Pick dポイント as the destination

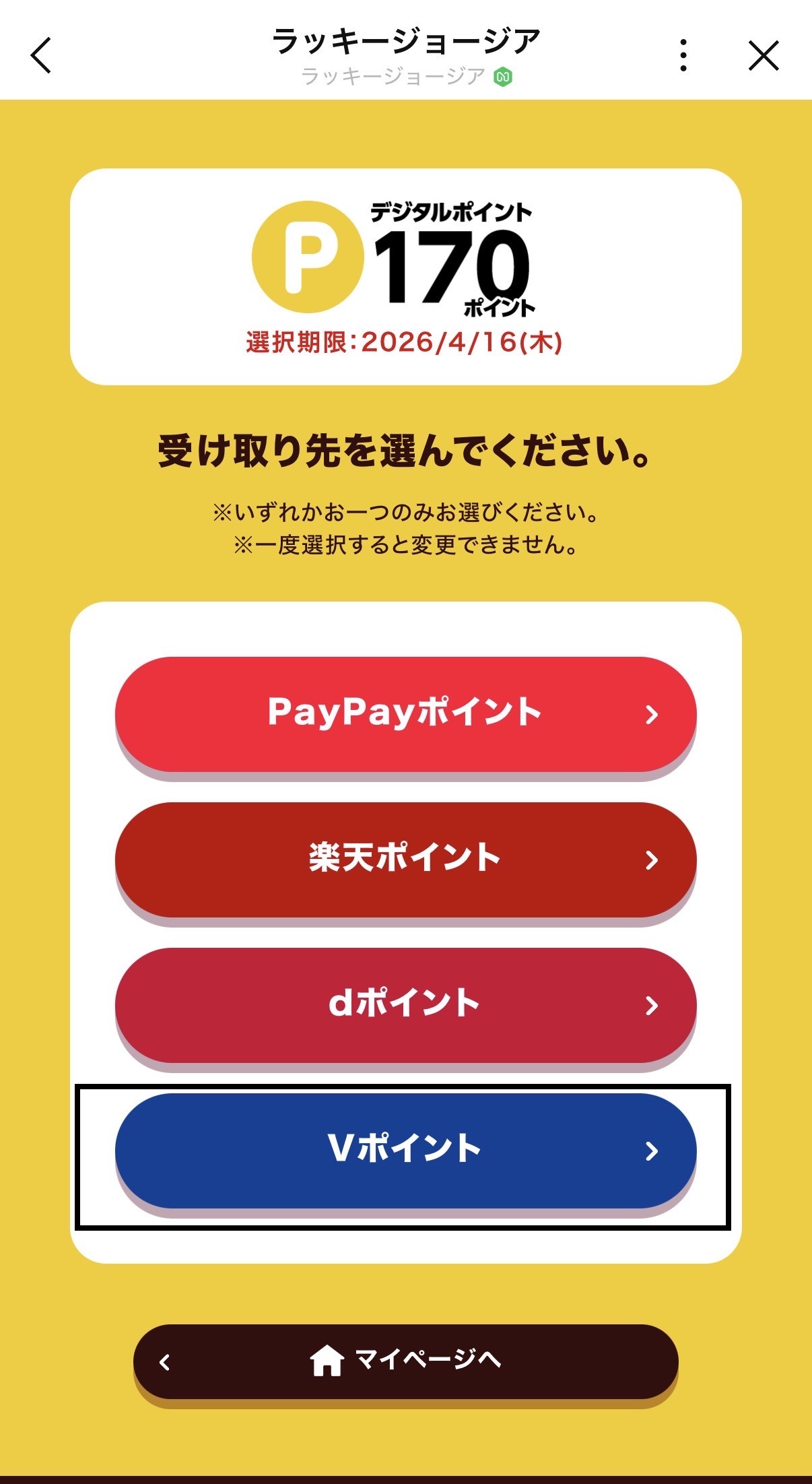(x=405, y=1005)
